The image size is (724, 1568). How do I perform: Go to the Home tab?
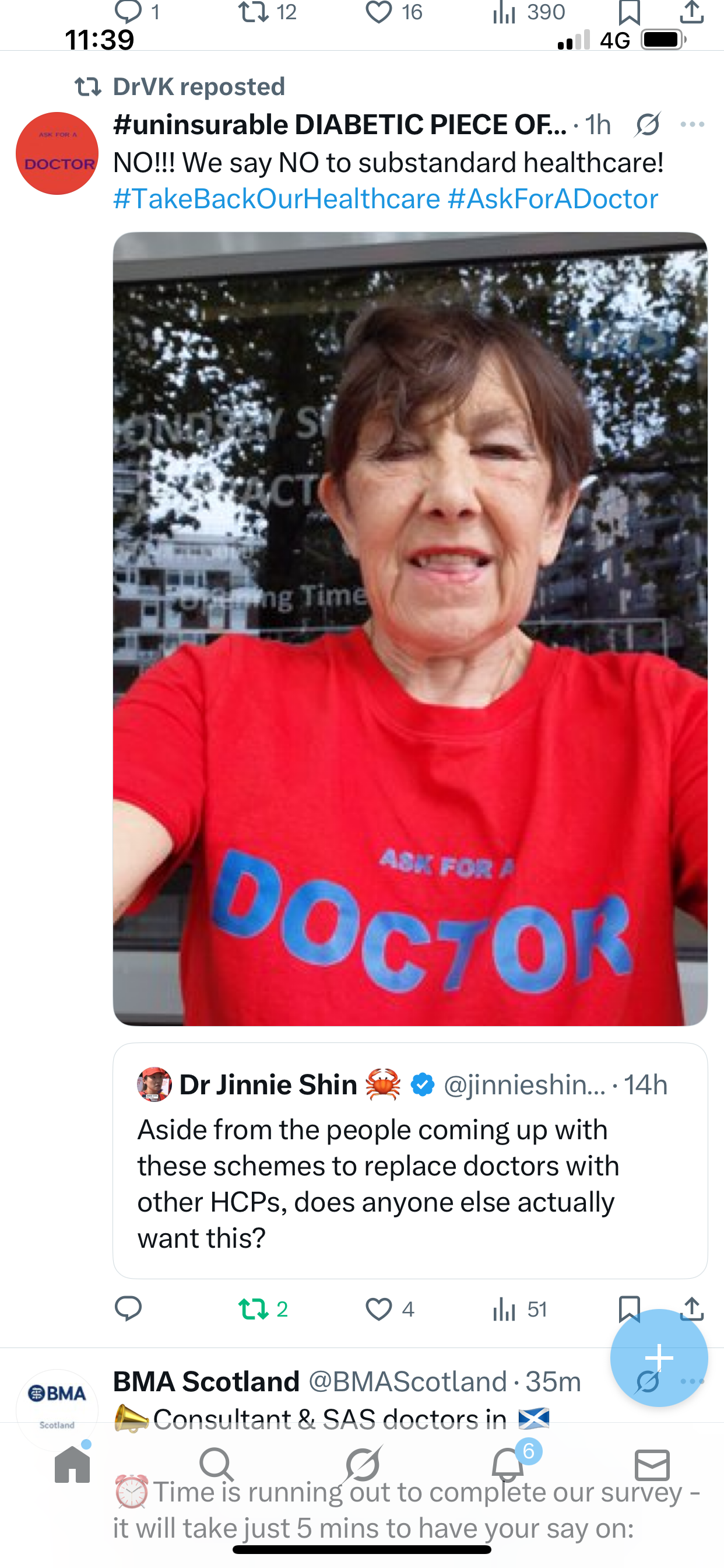72,1465
